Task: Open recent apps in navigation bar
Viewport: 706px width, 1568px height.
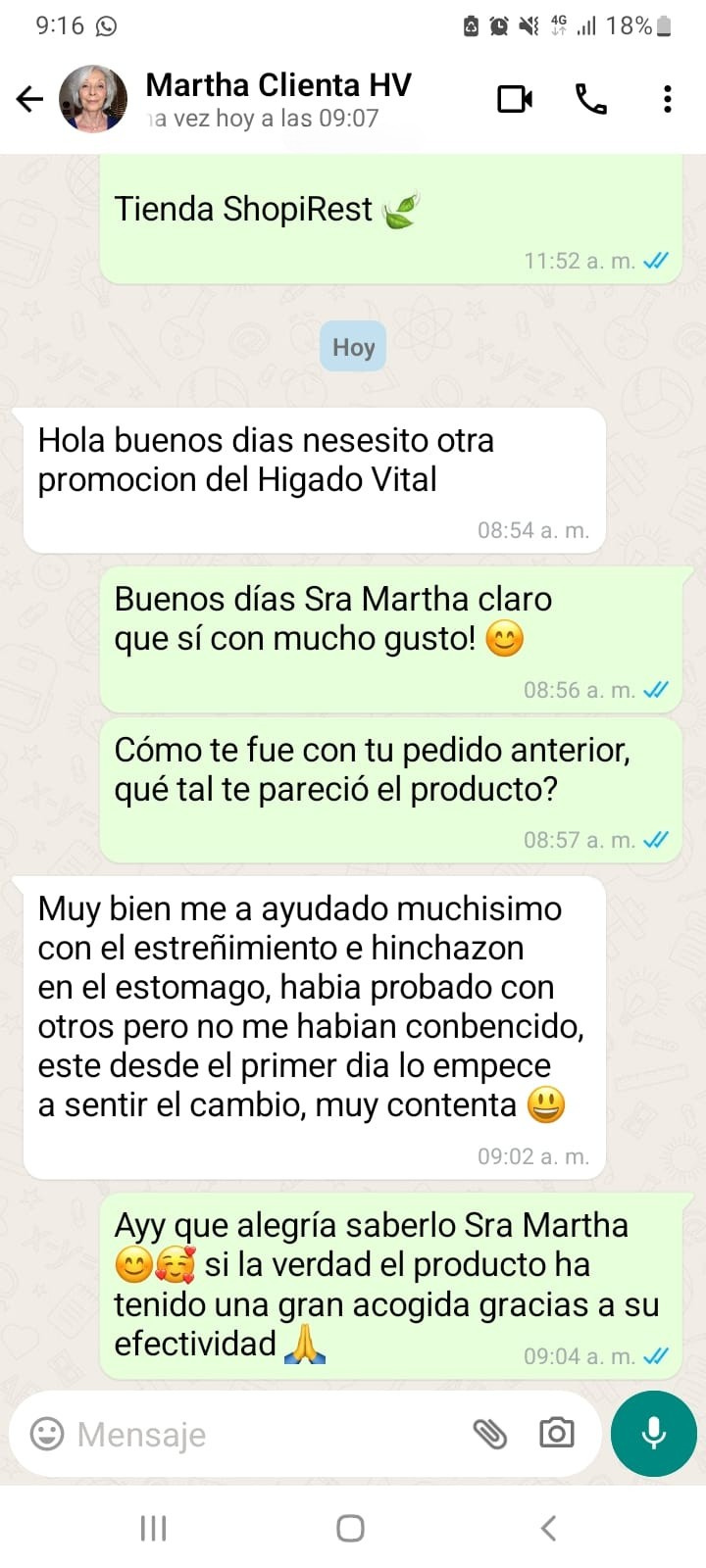Action: 154,1528
